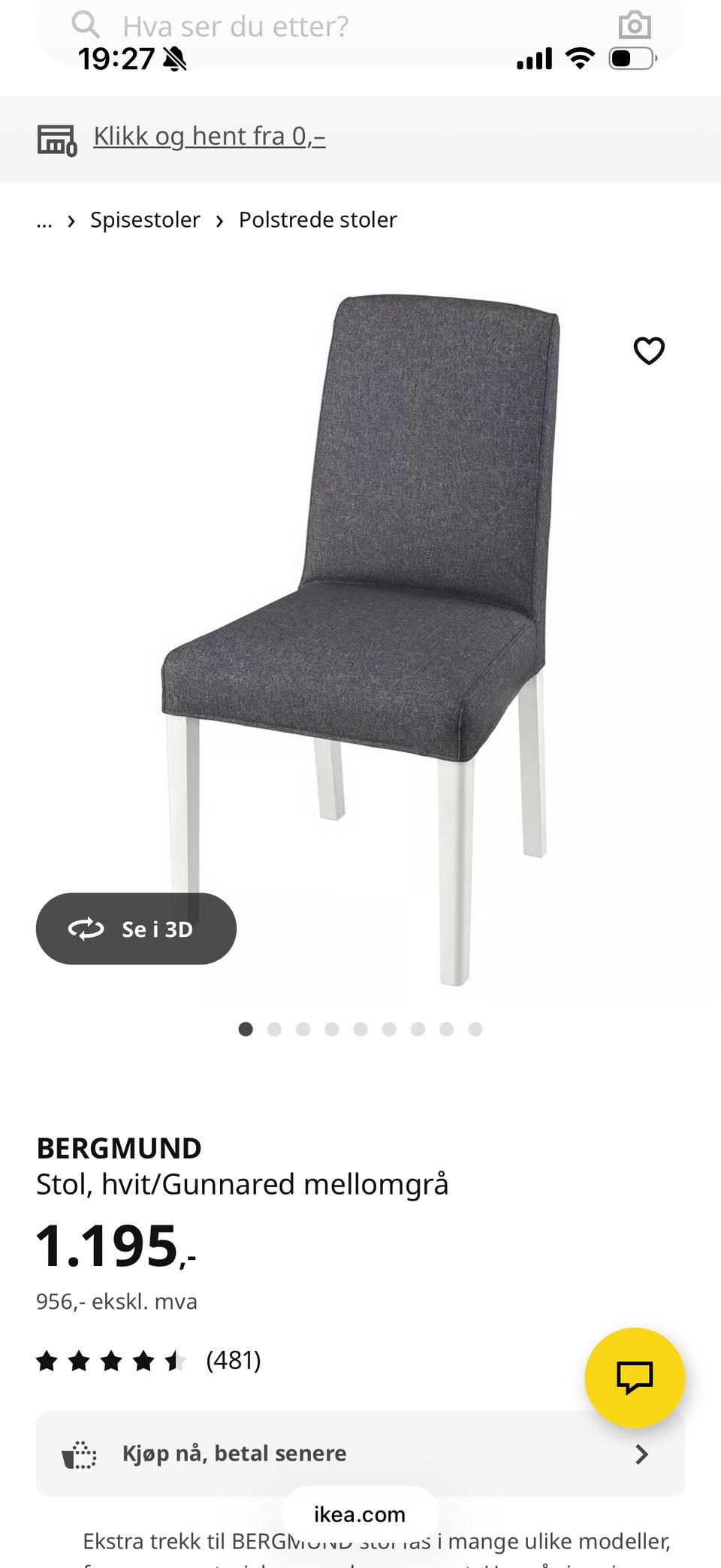Tap the ikea.com address pill
The height and width of the screenshot is (1568, 721).
click(x=360, y=1515)
